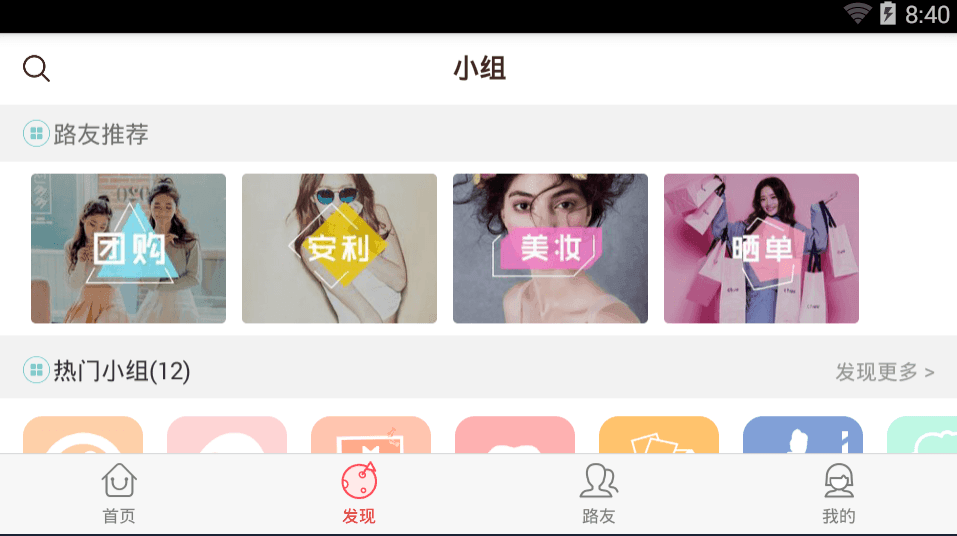This screenshot has width=957, height=536.
Task: Tap 发现更多 to see more groups
Action: pyautogui.click(x=884, y=372)
